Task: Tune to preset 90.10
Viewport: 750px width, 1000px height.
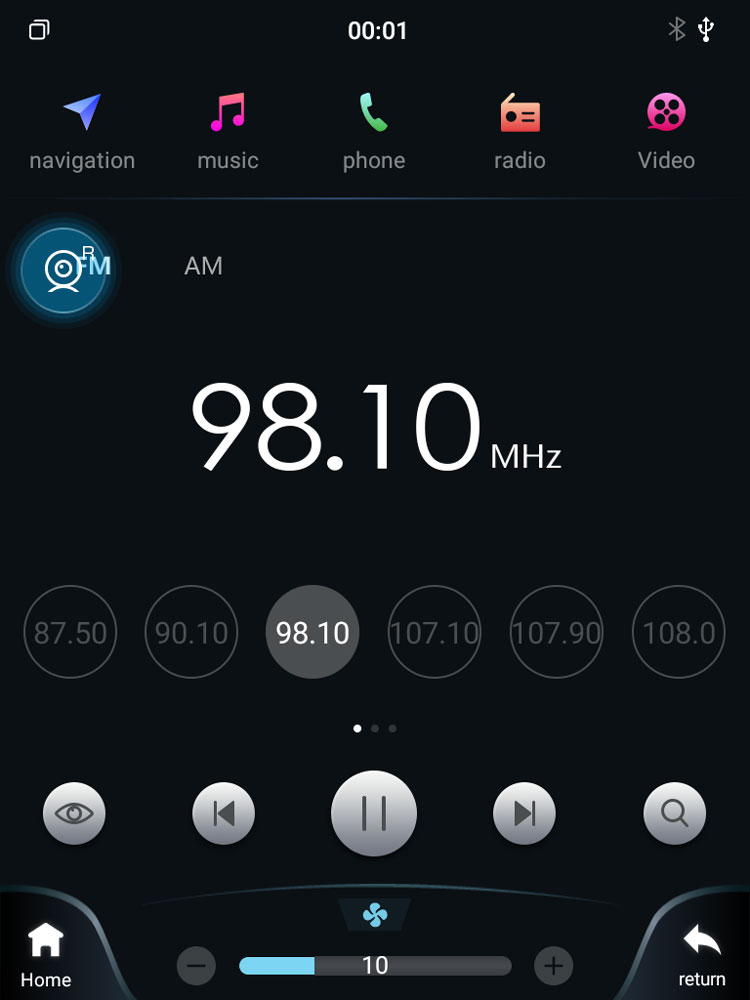Action: pos(191,632)
